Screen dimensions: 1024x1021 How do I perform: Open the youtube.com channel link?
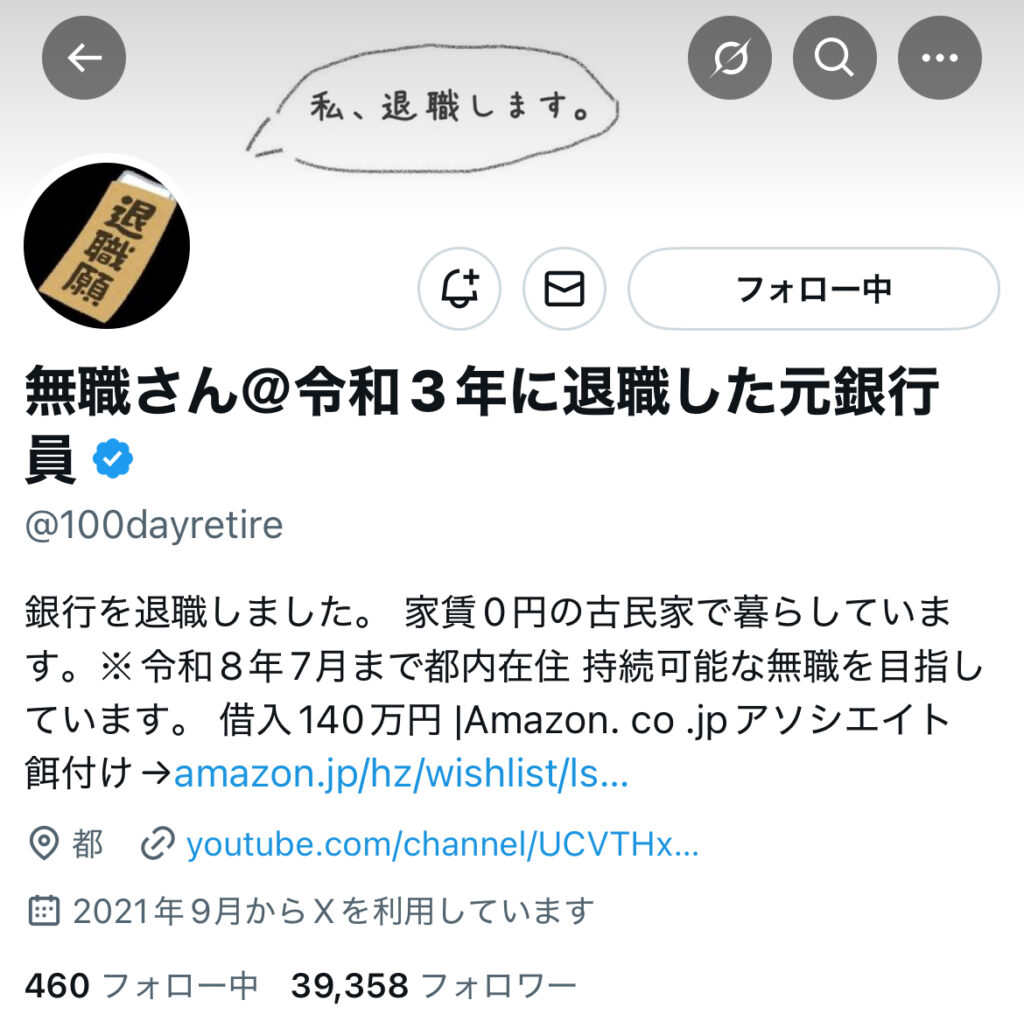[442, 845]
